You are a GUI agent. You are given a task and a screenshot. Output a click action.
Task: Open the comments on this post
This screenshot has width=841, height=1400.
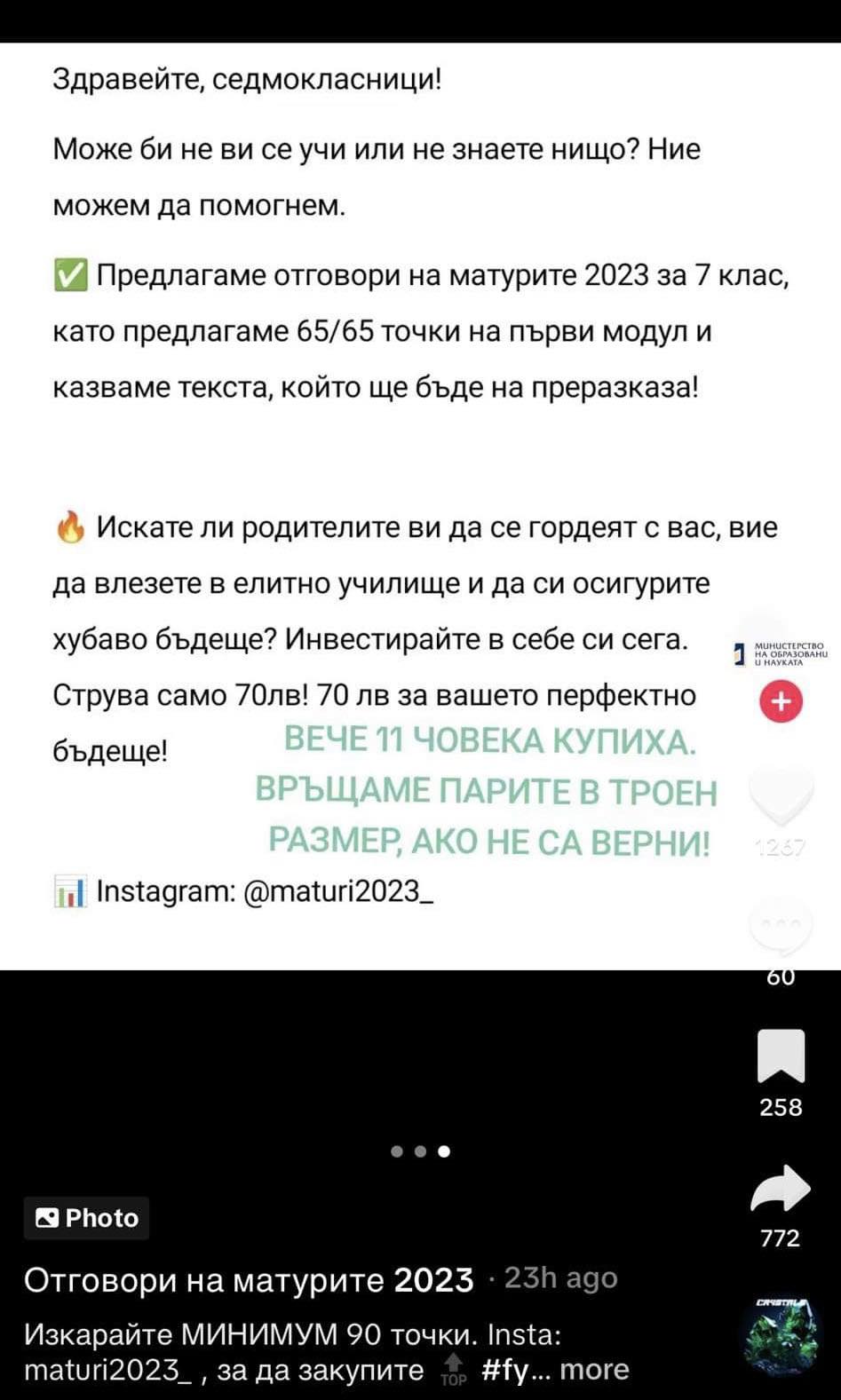pyautogui.click(x=781, y=926)
